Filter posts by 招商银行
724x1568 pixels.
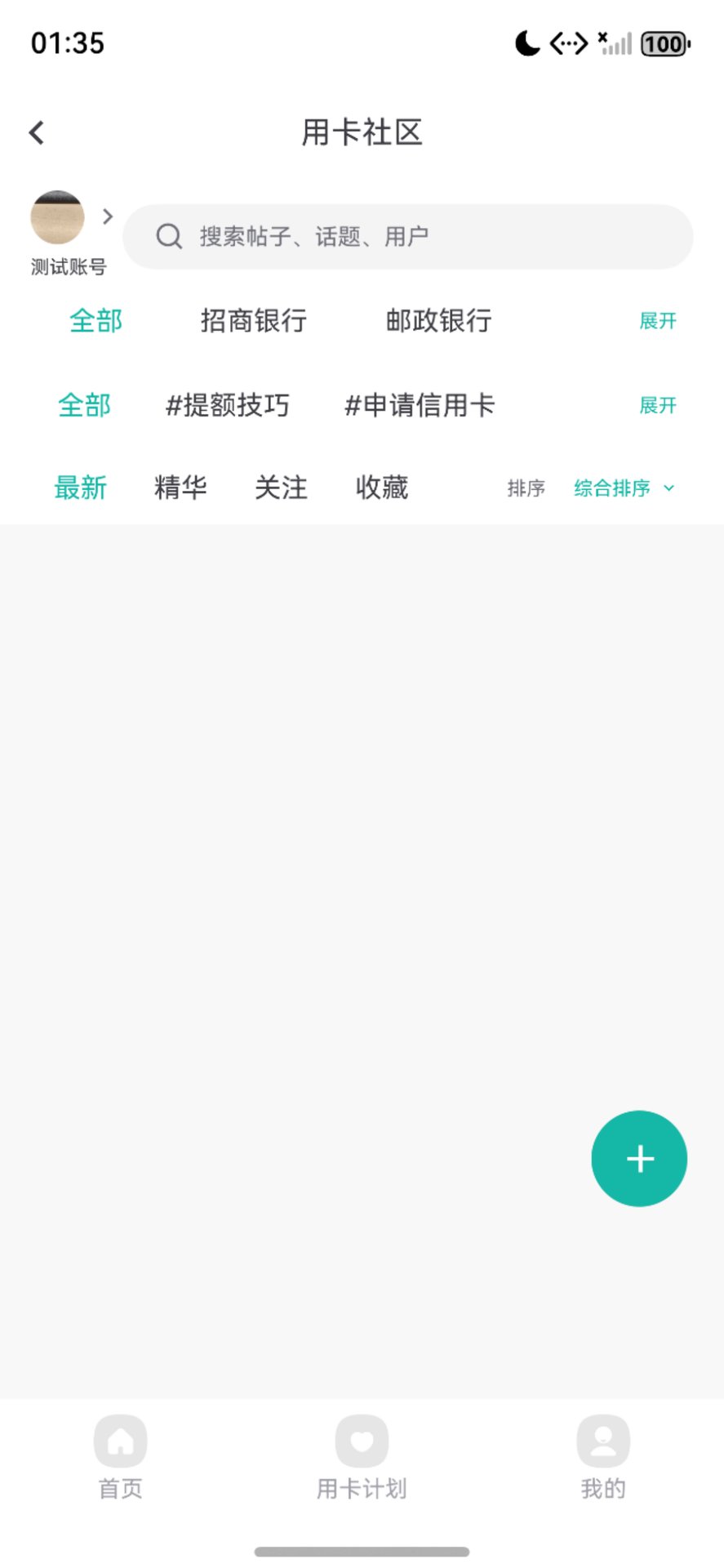pyautogui.click(x=253, y=321)
